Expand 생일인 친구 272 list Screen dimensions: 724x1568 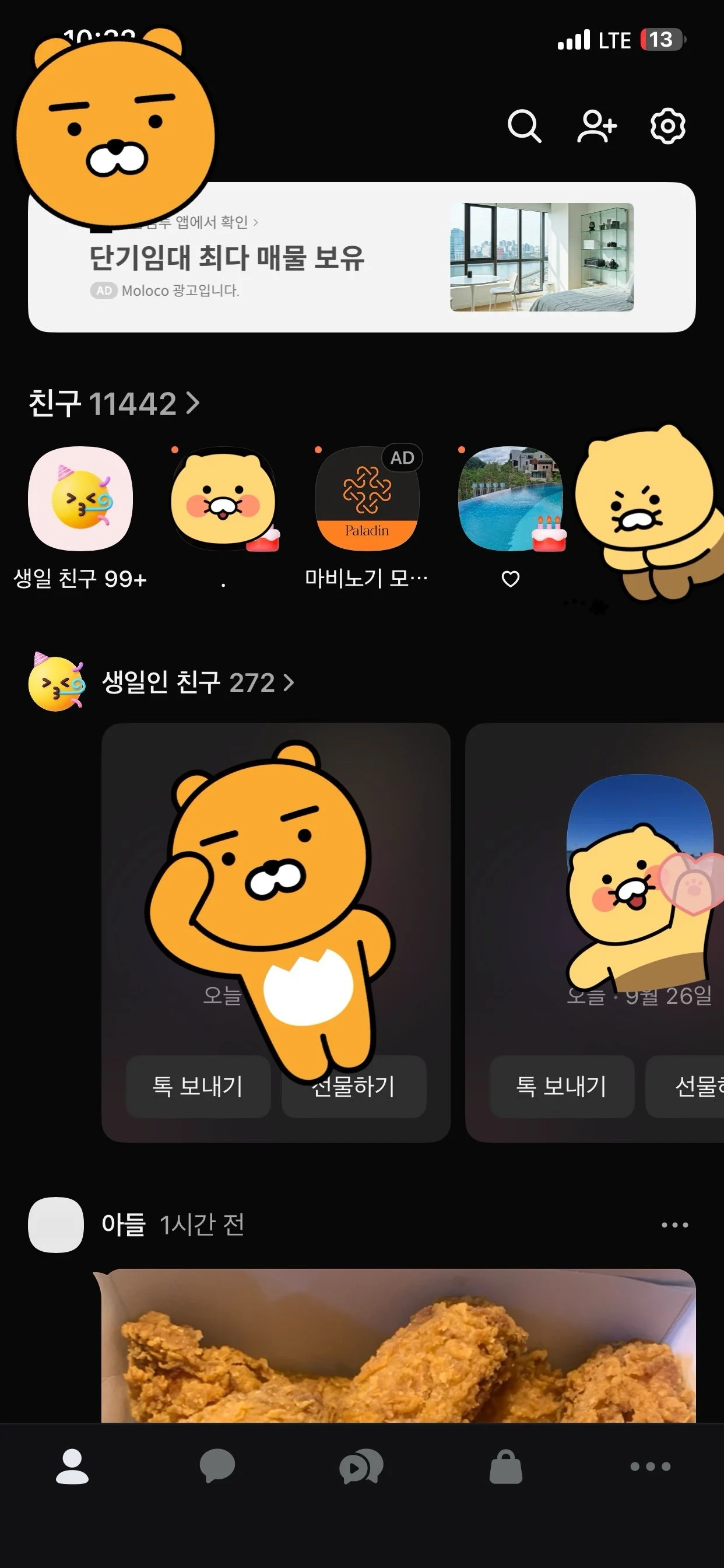pos(198,682)
